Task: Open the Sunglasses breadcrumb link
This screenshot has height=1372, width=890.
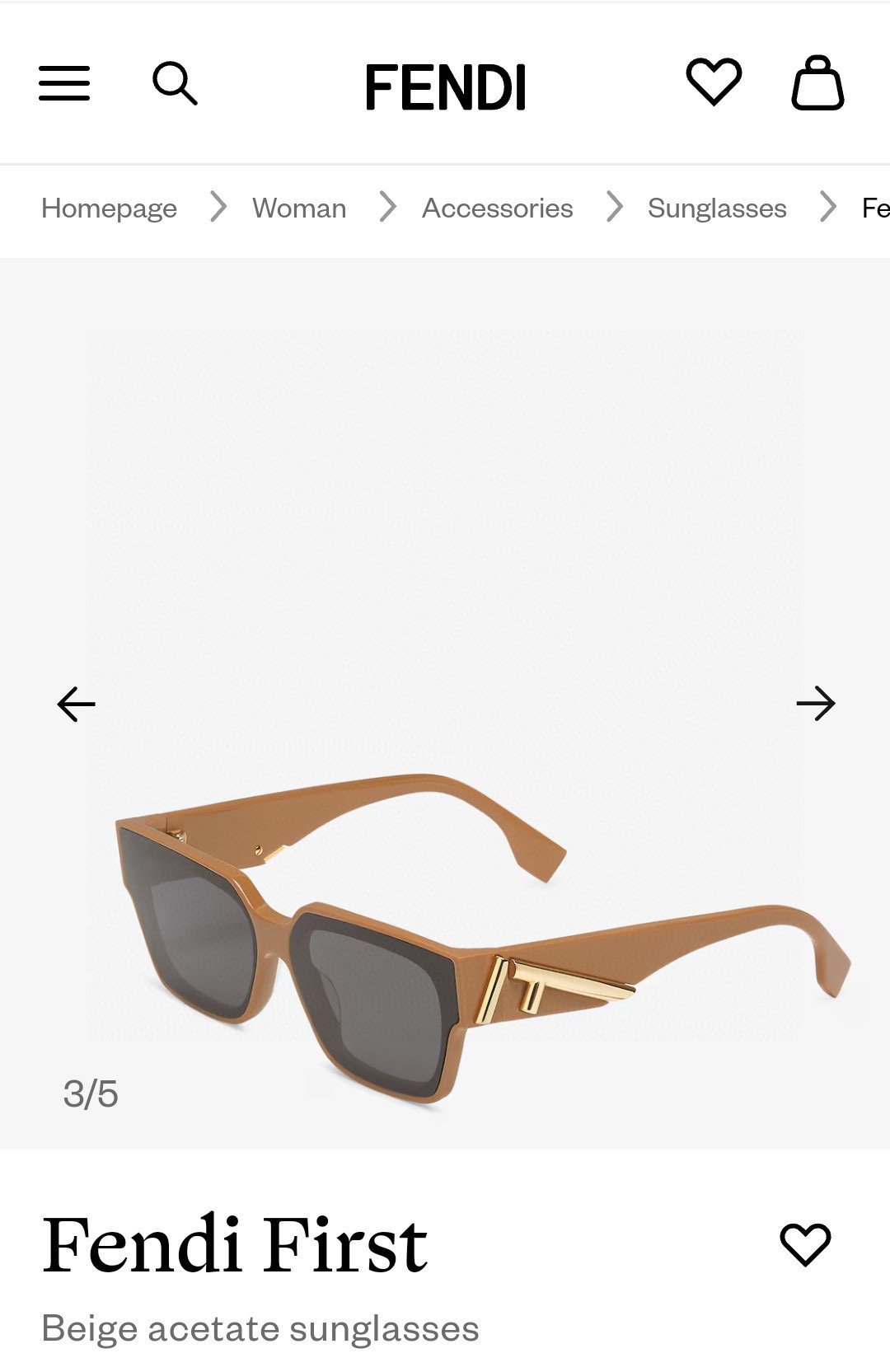Action: point(717,208)
